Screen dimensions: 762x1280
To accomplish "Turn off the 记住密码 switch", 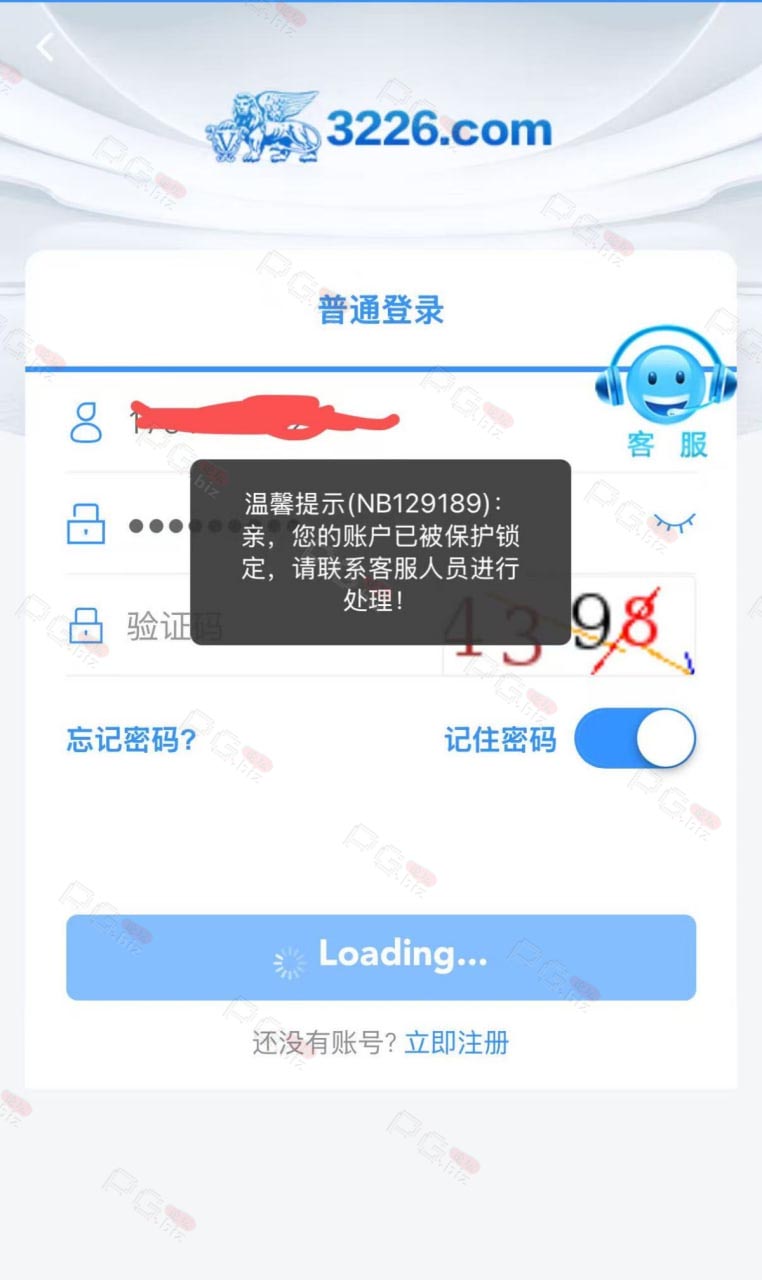I will (635, 738).
